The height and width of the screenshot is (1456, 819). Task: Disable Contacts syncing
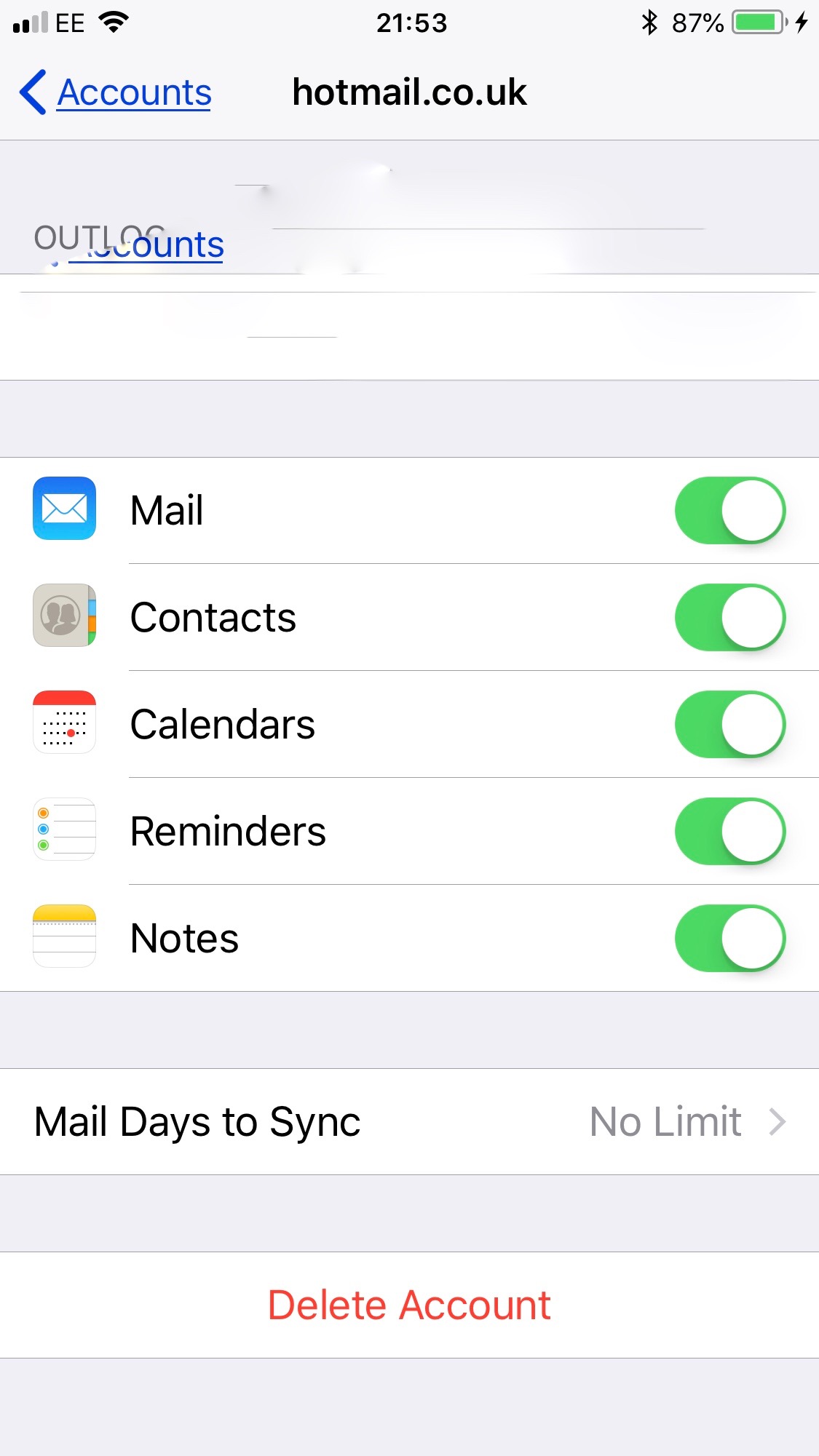(x=730, y=617)
